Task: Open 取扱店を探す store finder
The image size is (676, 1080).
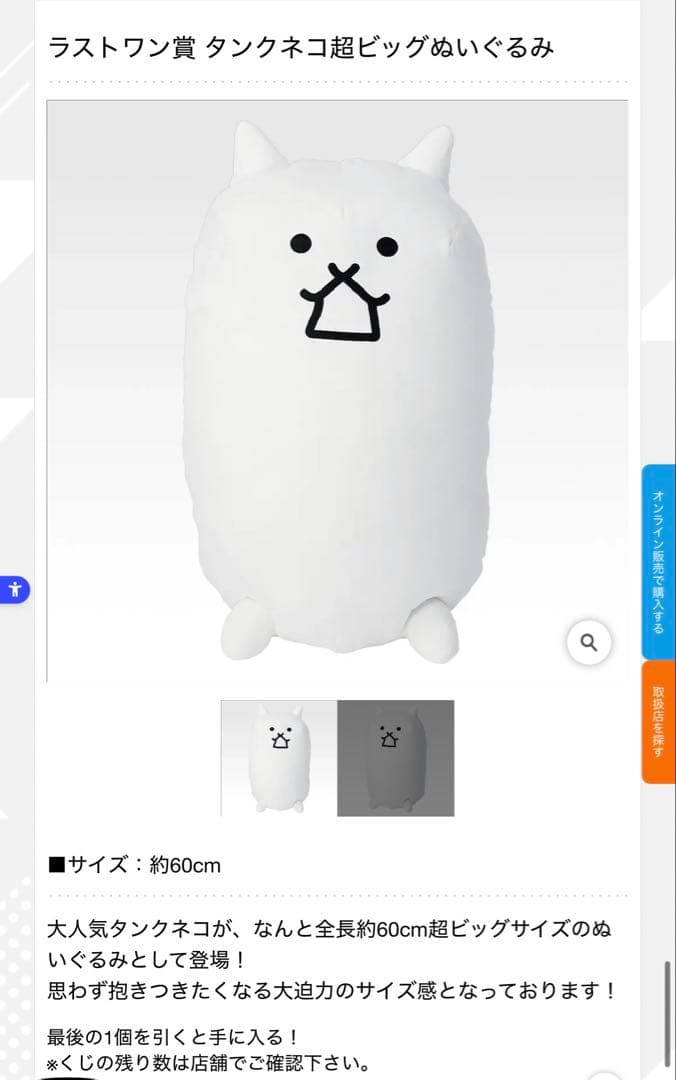Action: (658, 721)
